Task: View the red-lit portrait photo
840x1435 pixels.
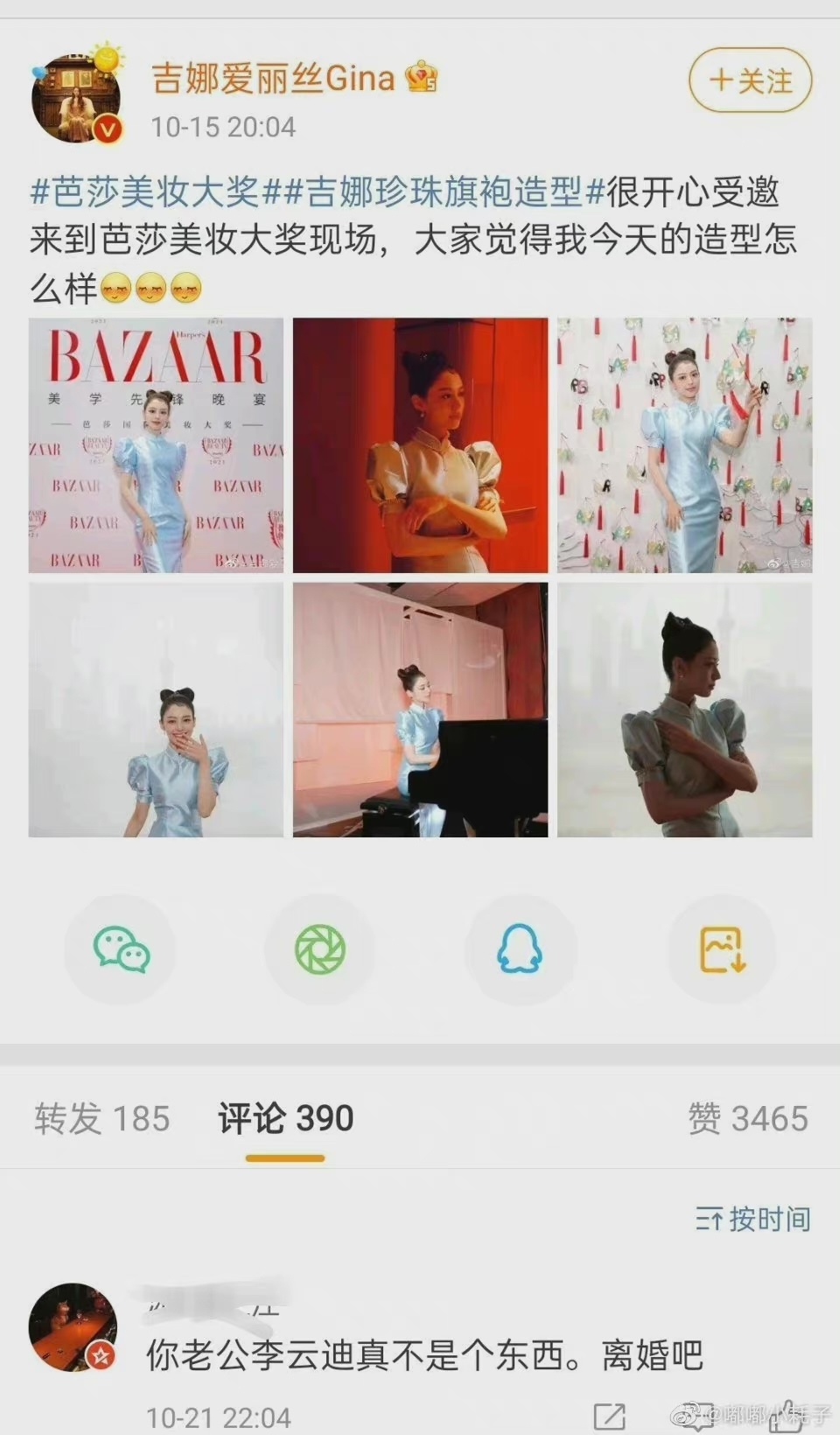Action: 420,445
